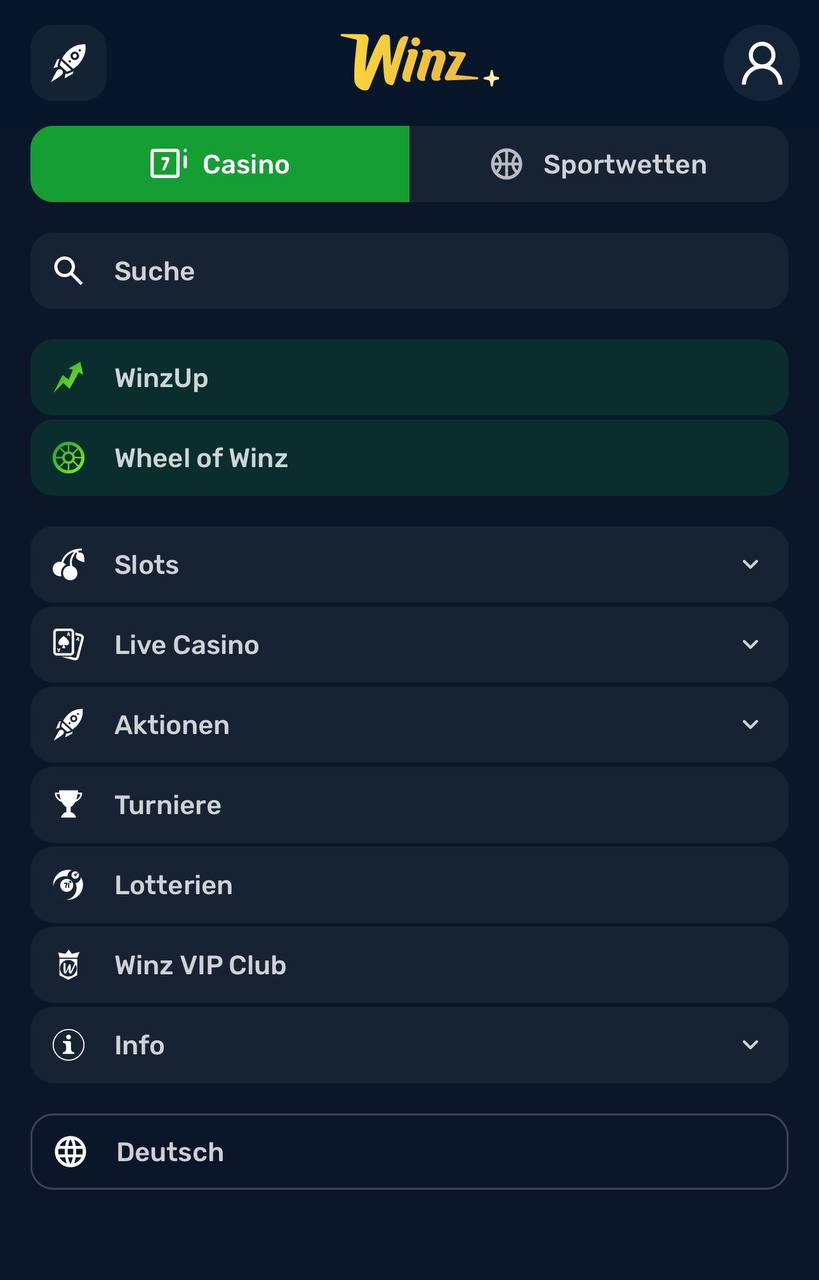Open the account profile icon
The height and width of the screenshot is (1280, 819).
click(x=761, y=62)
